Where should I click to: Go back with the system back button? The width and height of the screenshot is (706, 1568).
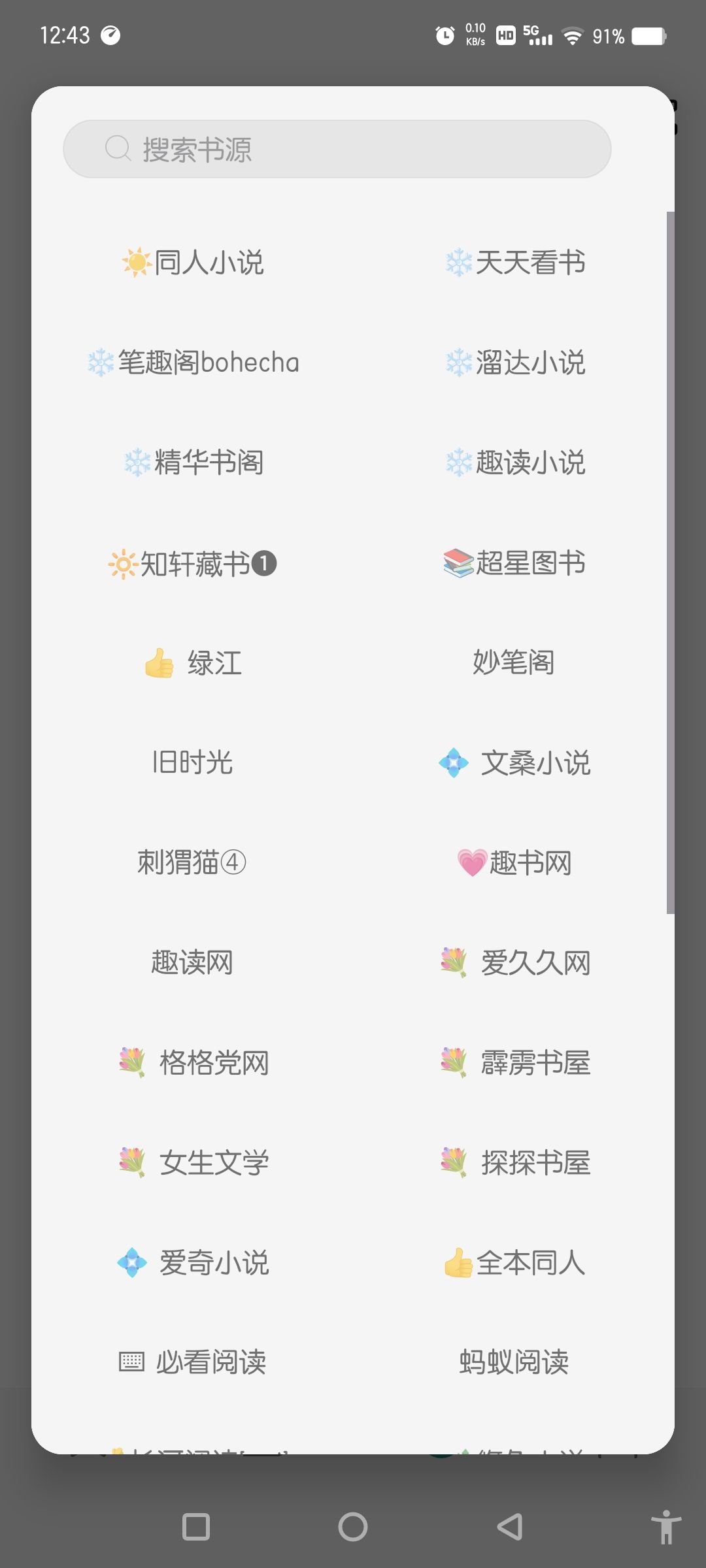510,1527
